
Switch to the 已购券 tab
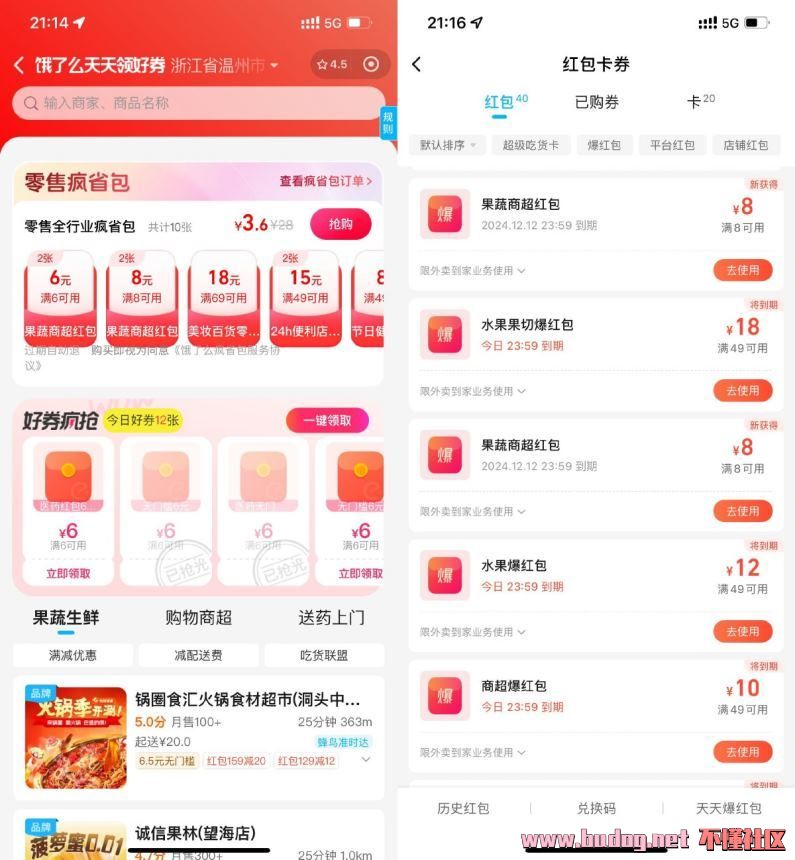[x=596, y=102]
